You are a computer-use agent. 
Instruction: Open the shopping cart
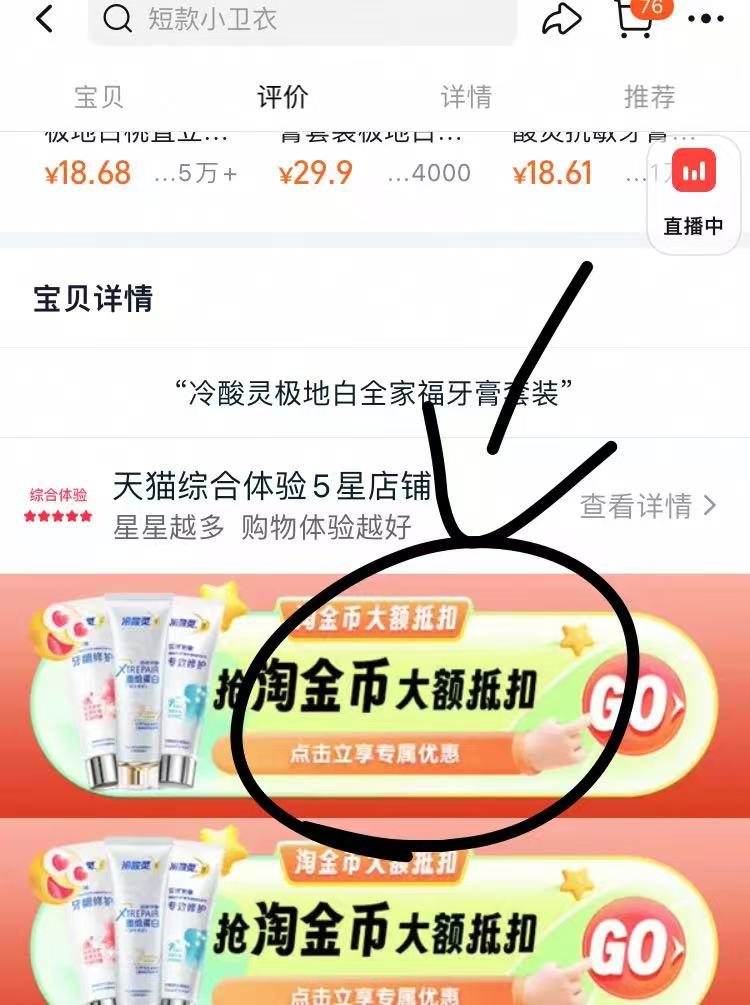(633, 18)
